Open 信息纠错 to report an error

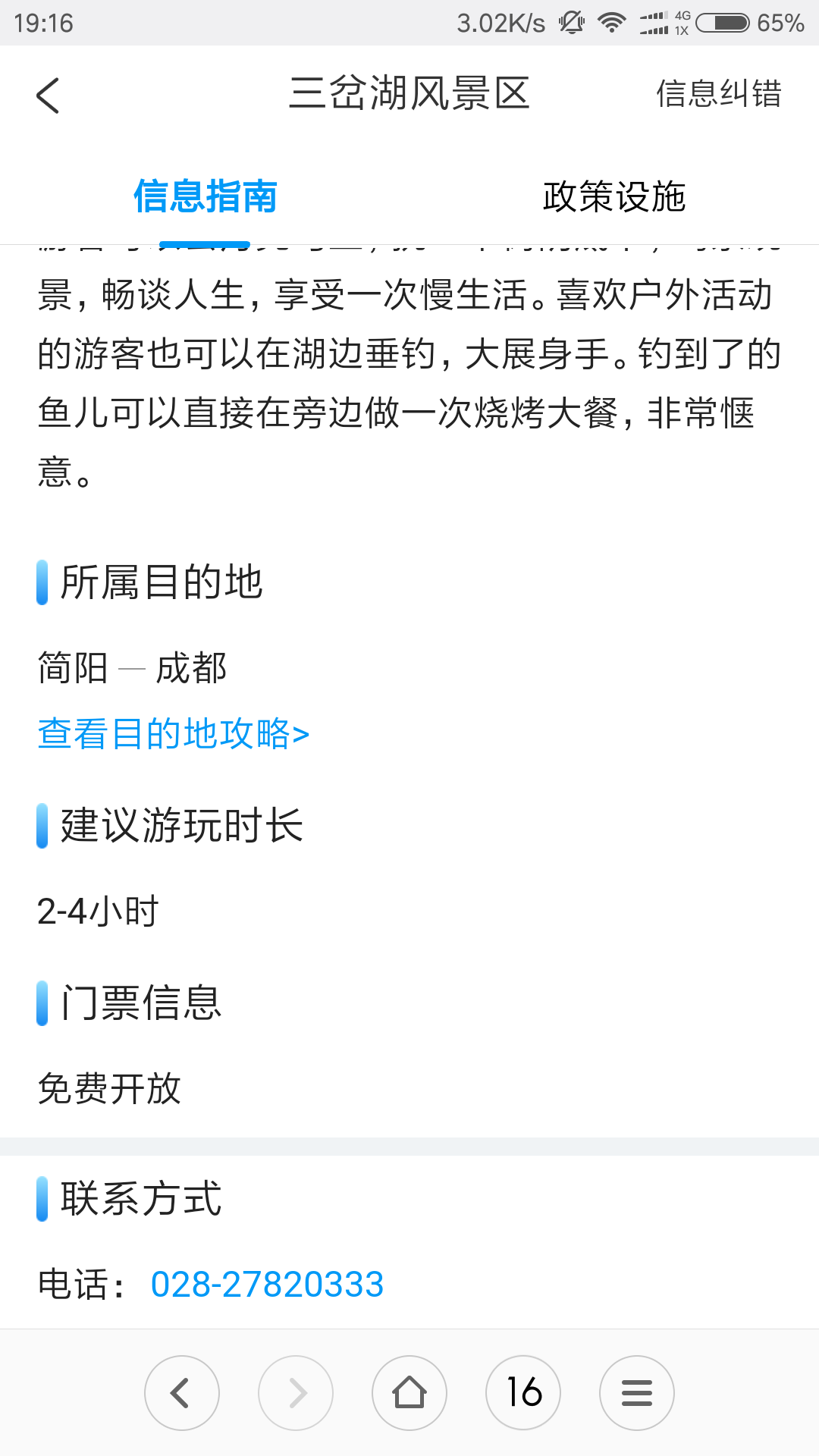coord(719,94)
